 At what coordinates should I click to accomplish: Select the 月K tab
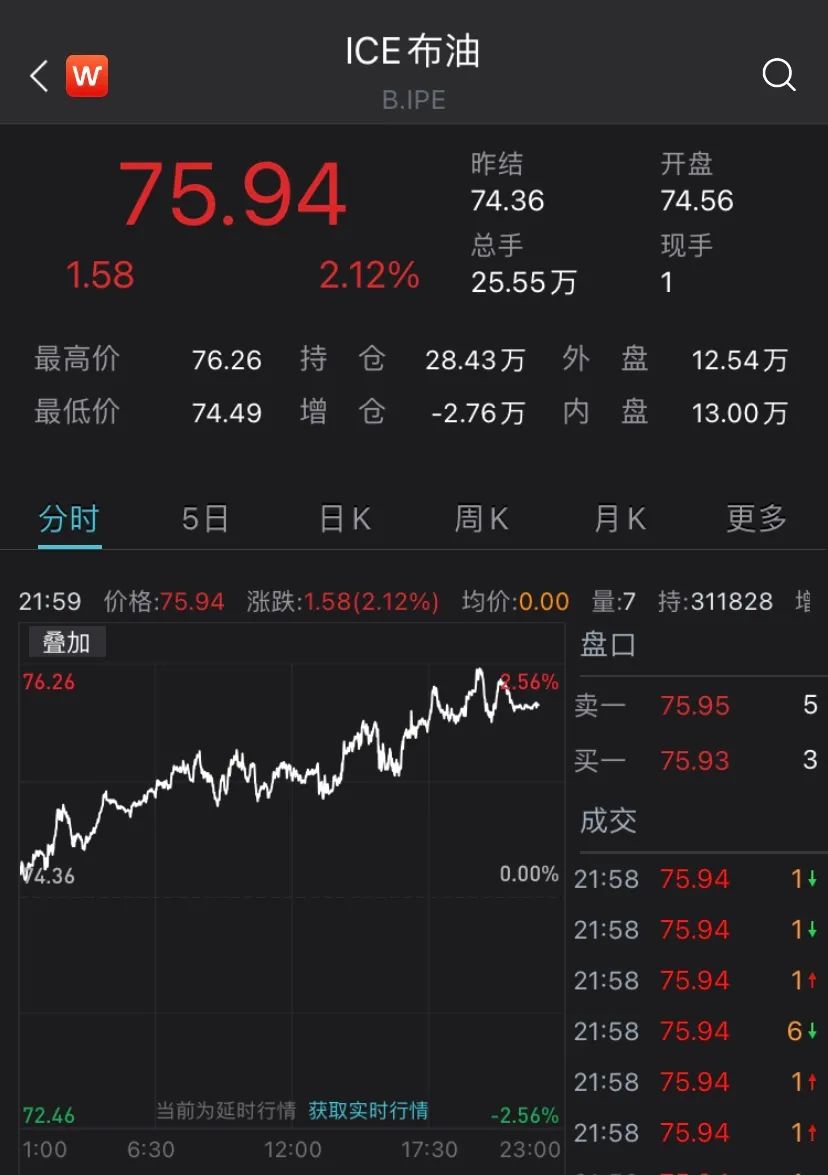pyautogui.click(x=617, y=518)
